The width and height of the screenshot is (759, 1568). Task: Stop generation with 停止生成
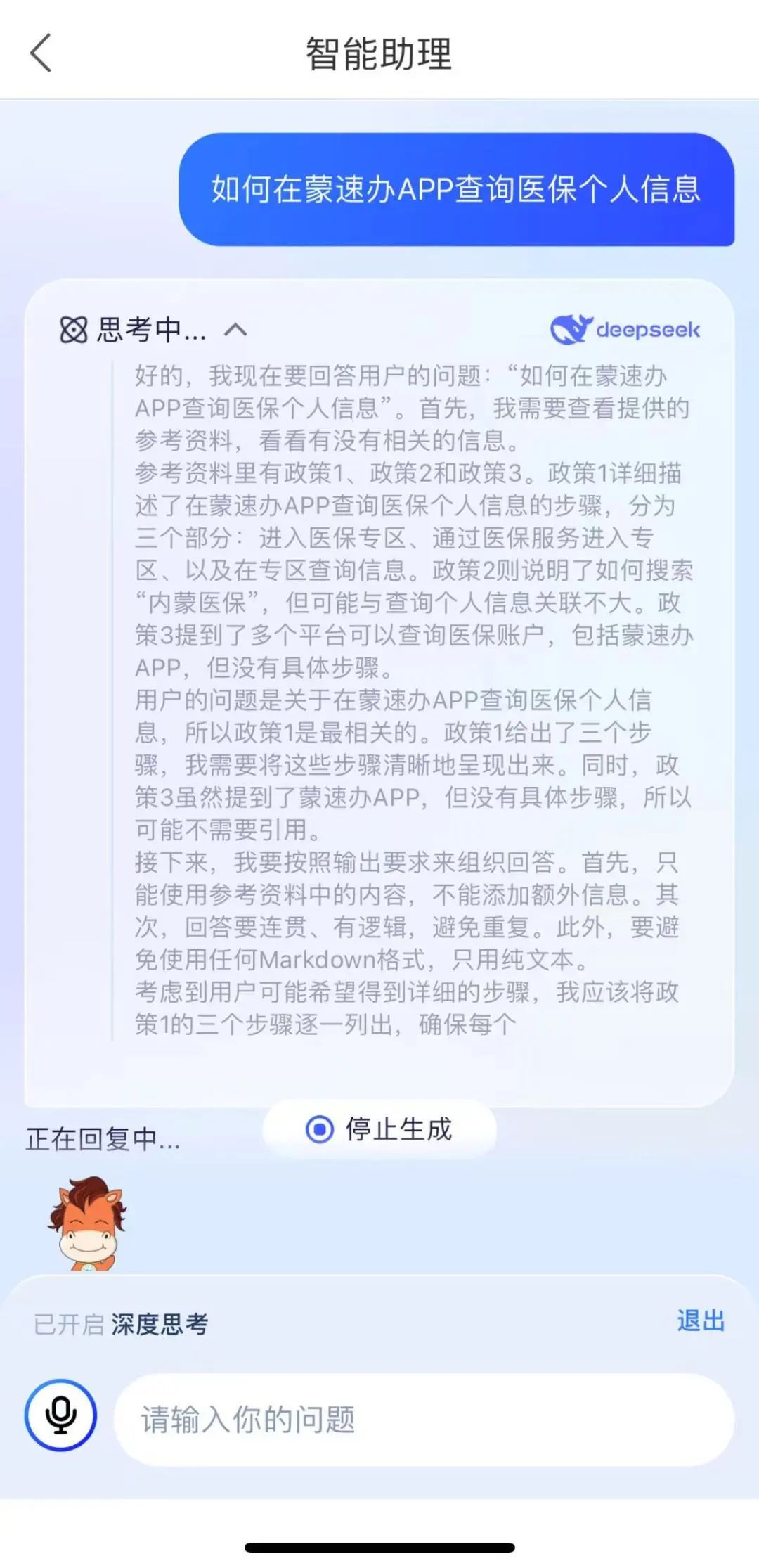(x=380, y=1130)
